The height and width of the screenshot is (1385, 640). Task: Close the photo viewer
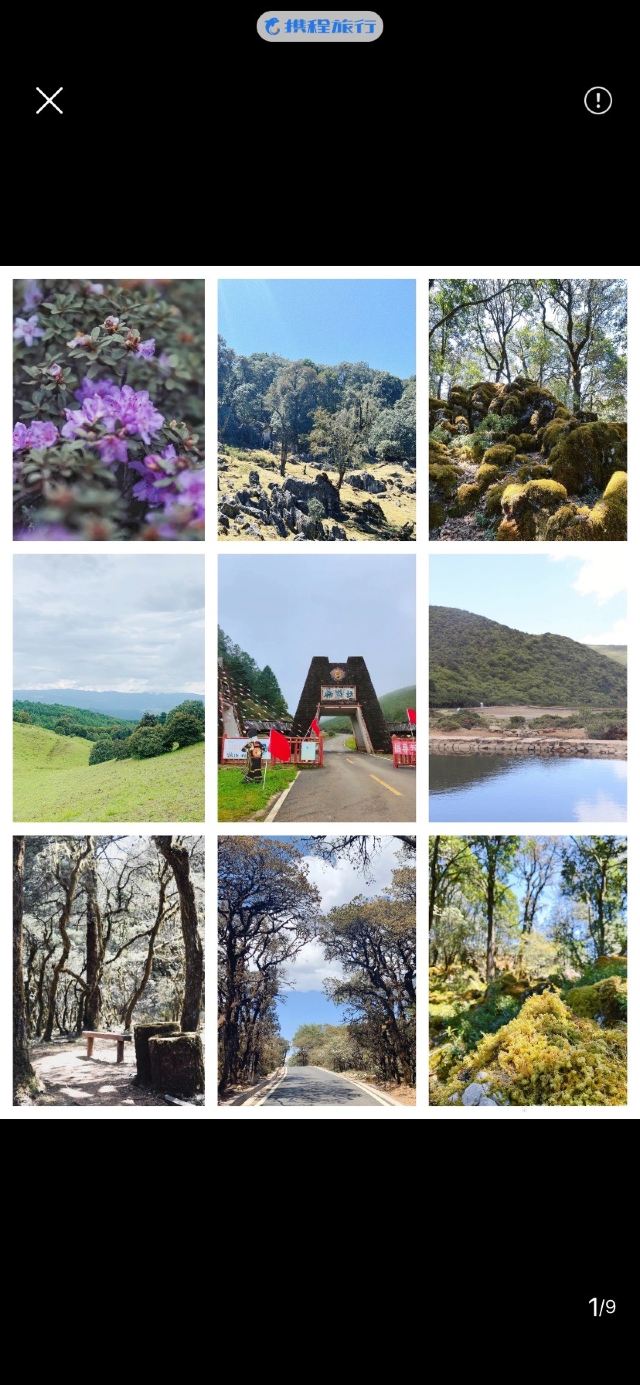(49, 100)
